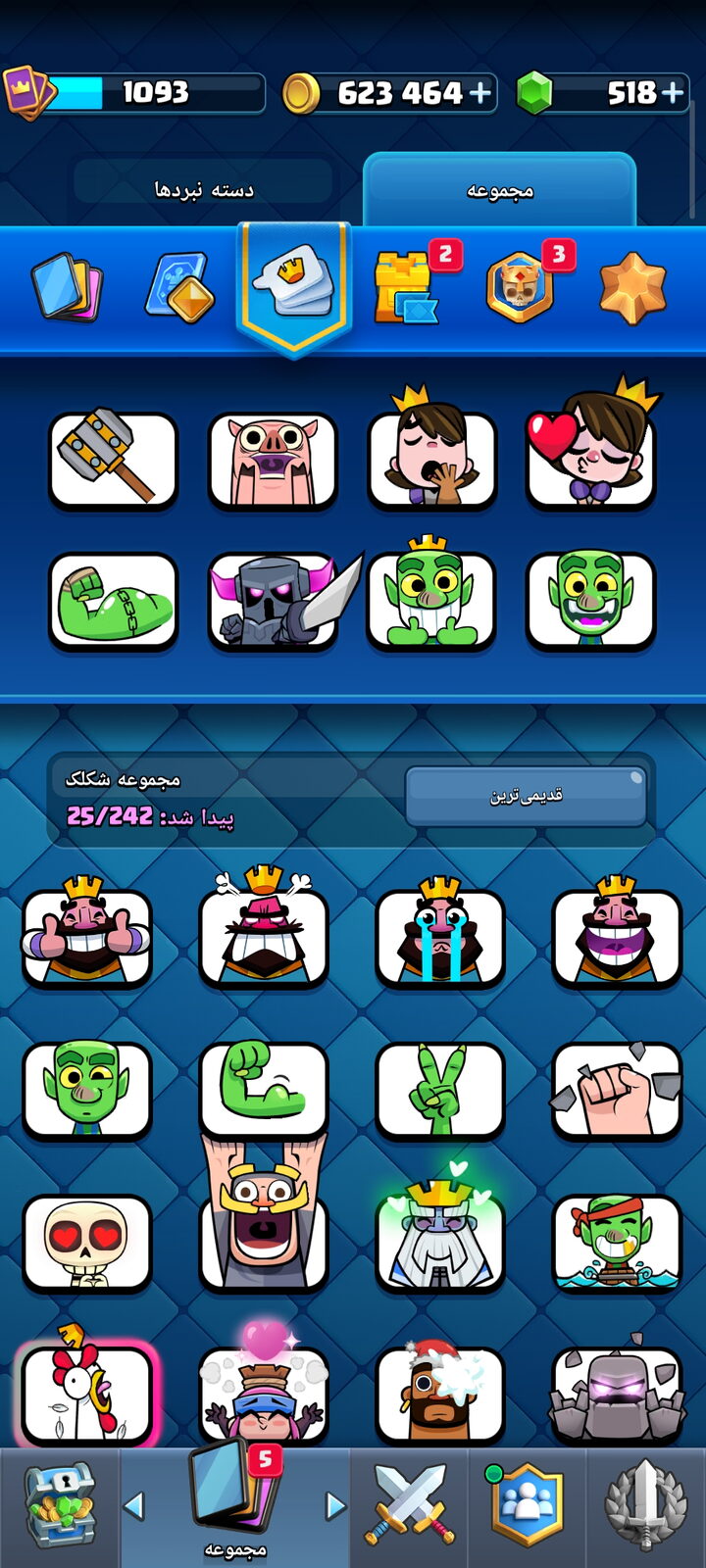Switch to the دسته نبردها tab

coord(204,188)
